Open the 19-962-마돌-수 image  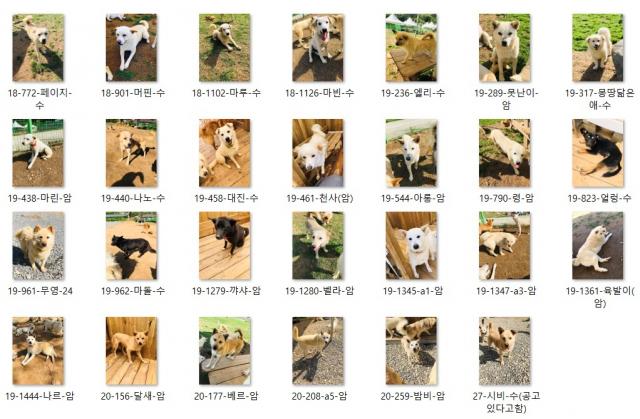click(x=131, y=245)
